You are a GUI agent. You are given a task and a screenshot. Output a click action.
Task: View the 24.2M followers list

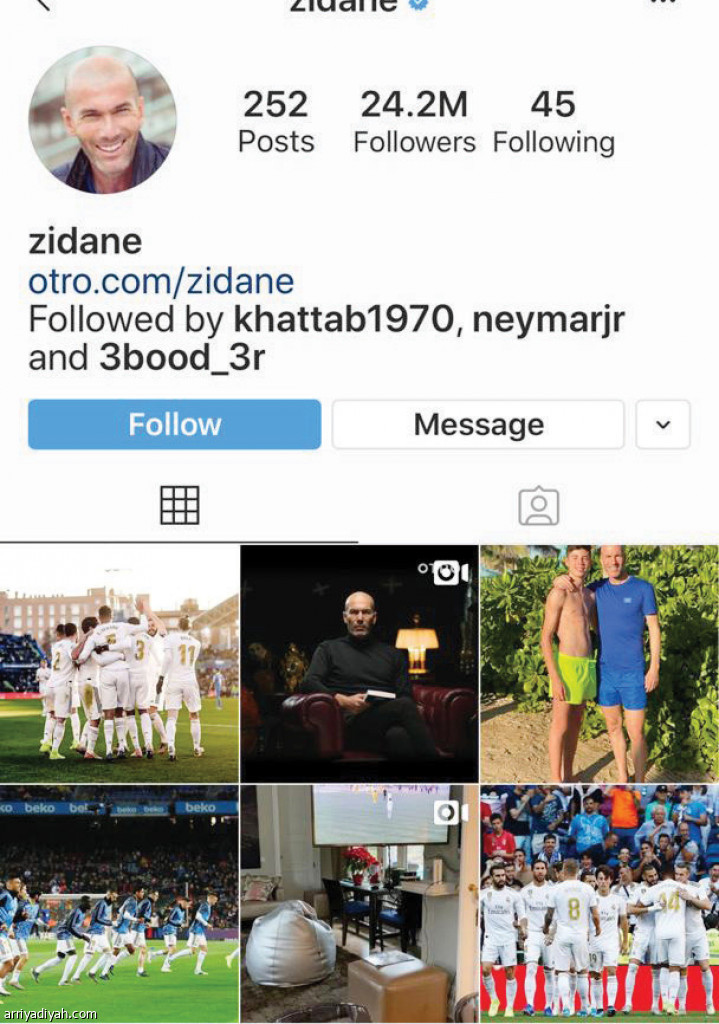(414, 123)
